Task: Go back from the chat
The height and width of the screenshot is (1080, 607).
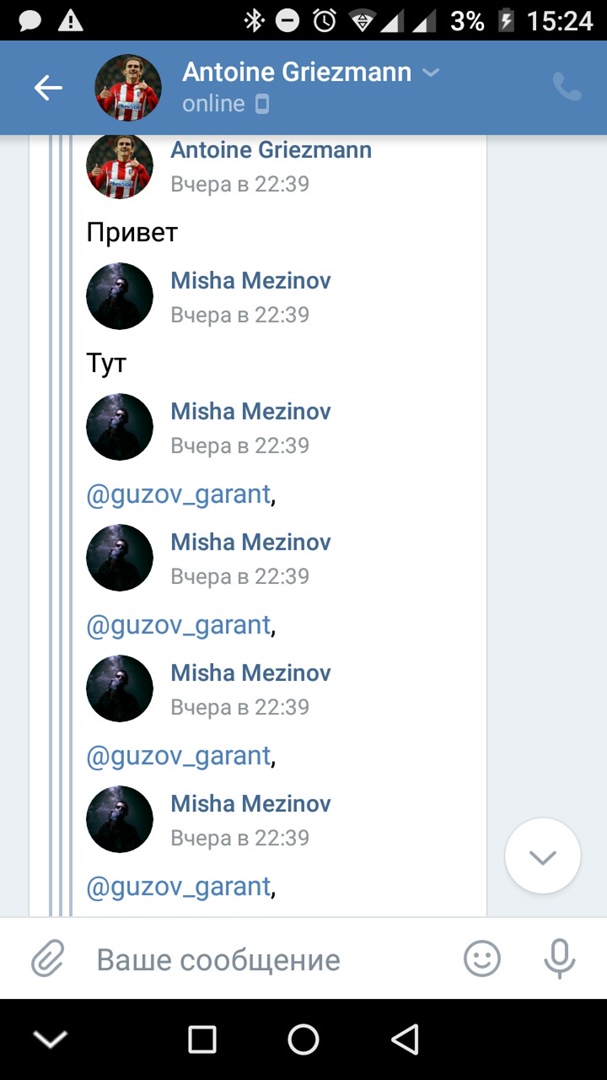Action: pos(48,88)
